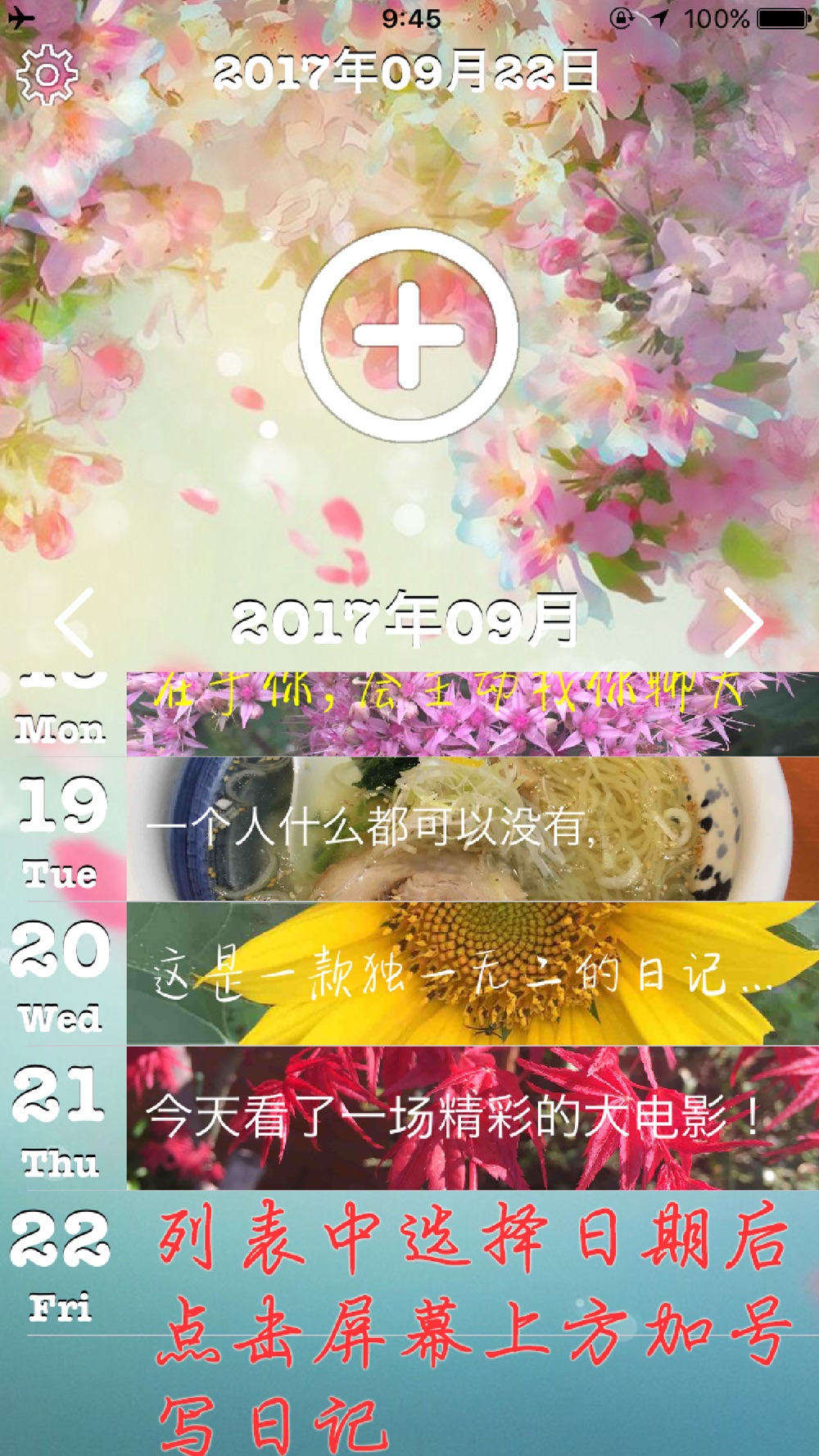819x1456 pixels.
Task: Tap the plus circle to write a diary
Action: [409, 335]
